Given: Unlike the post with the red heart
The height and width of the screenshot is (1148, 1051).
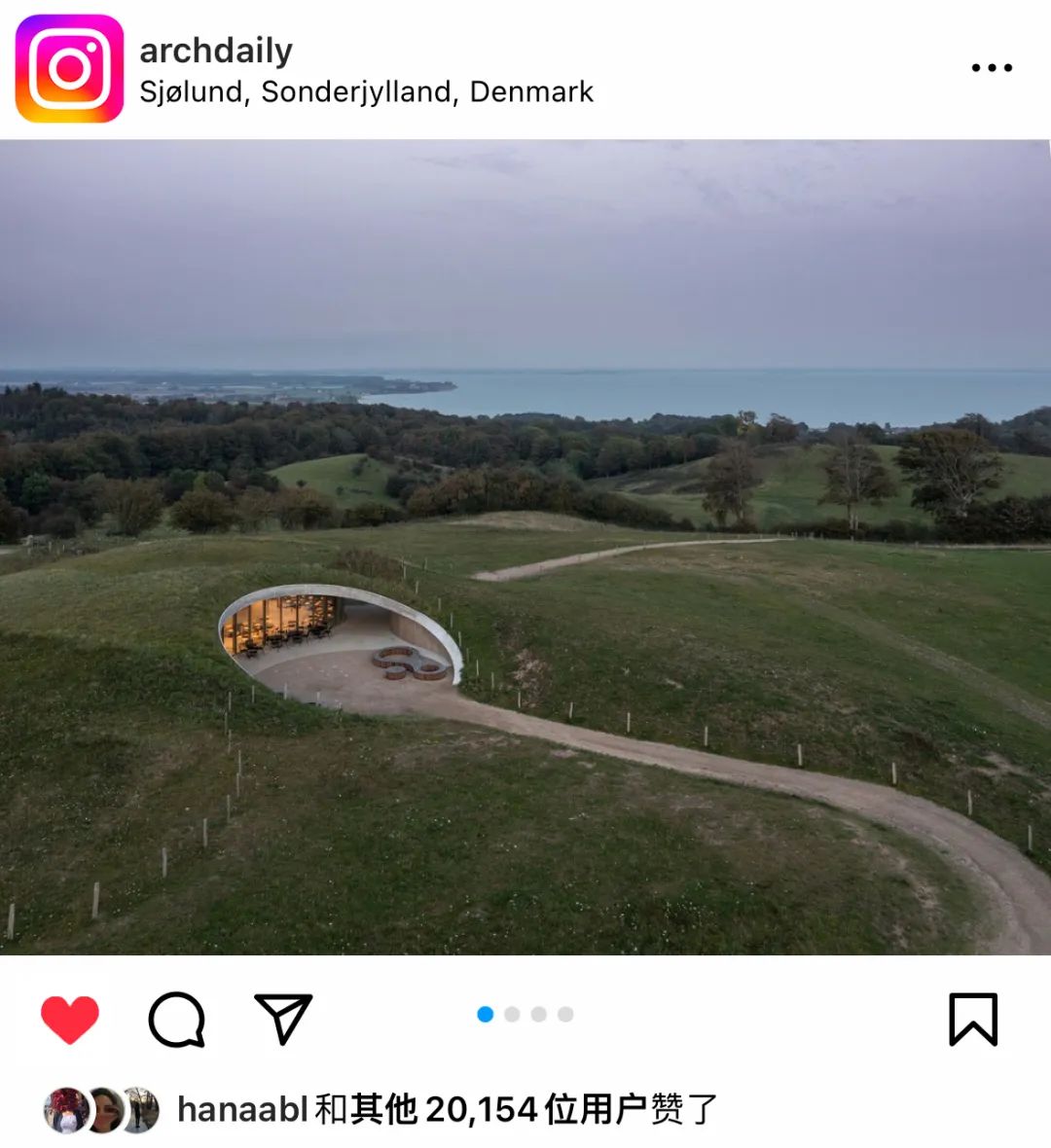Looking at the screenshot, I should pyautogui.click(x=70, y=1020).
